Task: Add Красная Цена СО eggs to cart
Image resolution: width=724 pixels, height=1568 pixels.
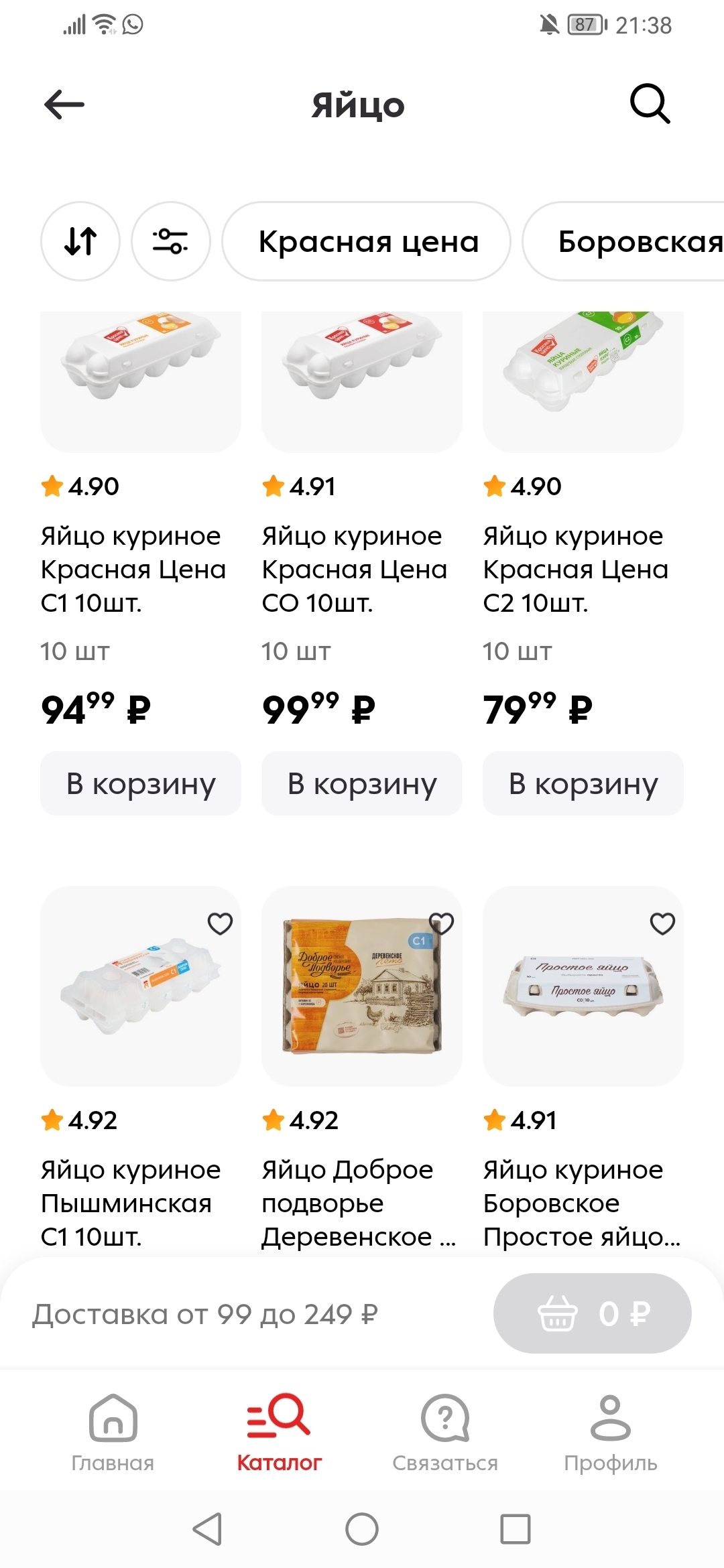Action: [362, 783]
